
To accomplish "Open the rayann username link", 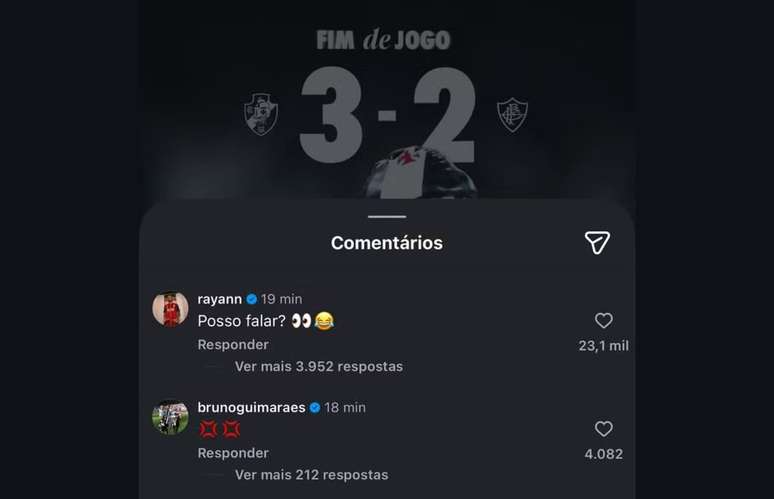I will click(220, 299).
